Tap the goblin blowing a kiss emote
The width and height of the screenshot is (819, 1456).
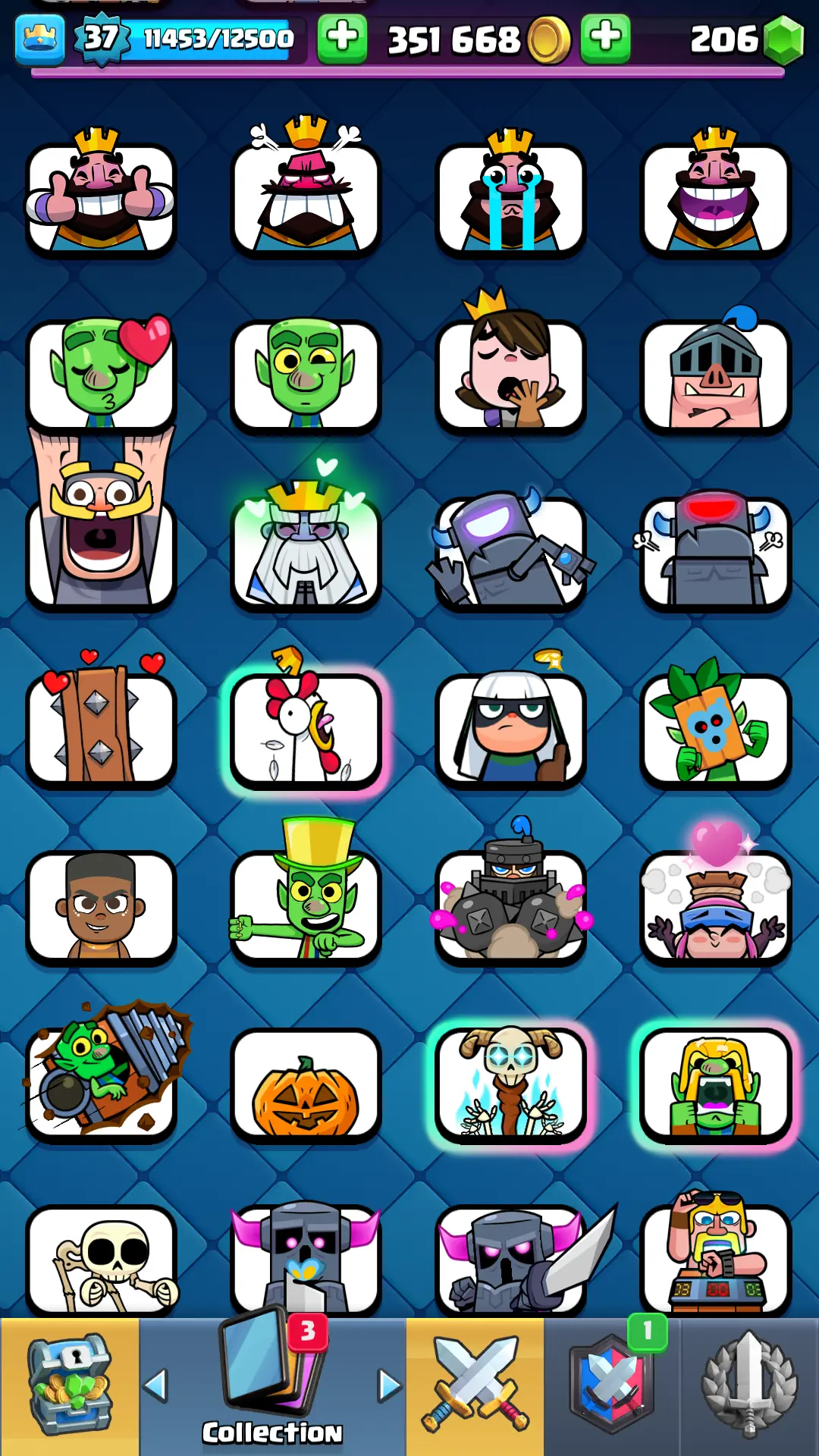coord(101,373)
